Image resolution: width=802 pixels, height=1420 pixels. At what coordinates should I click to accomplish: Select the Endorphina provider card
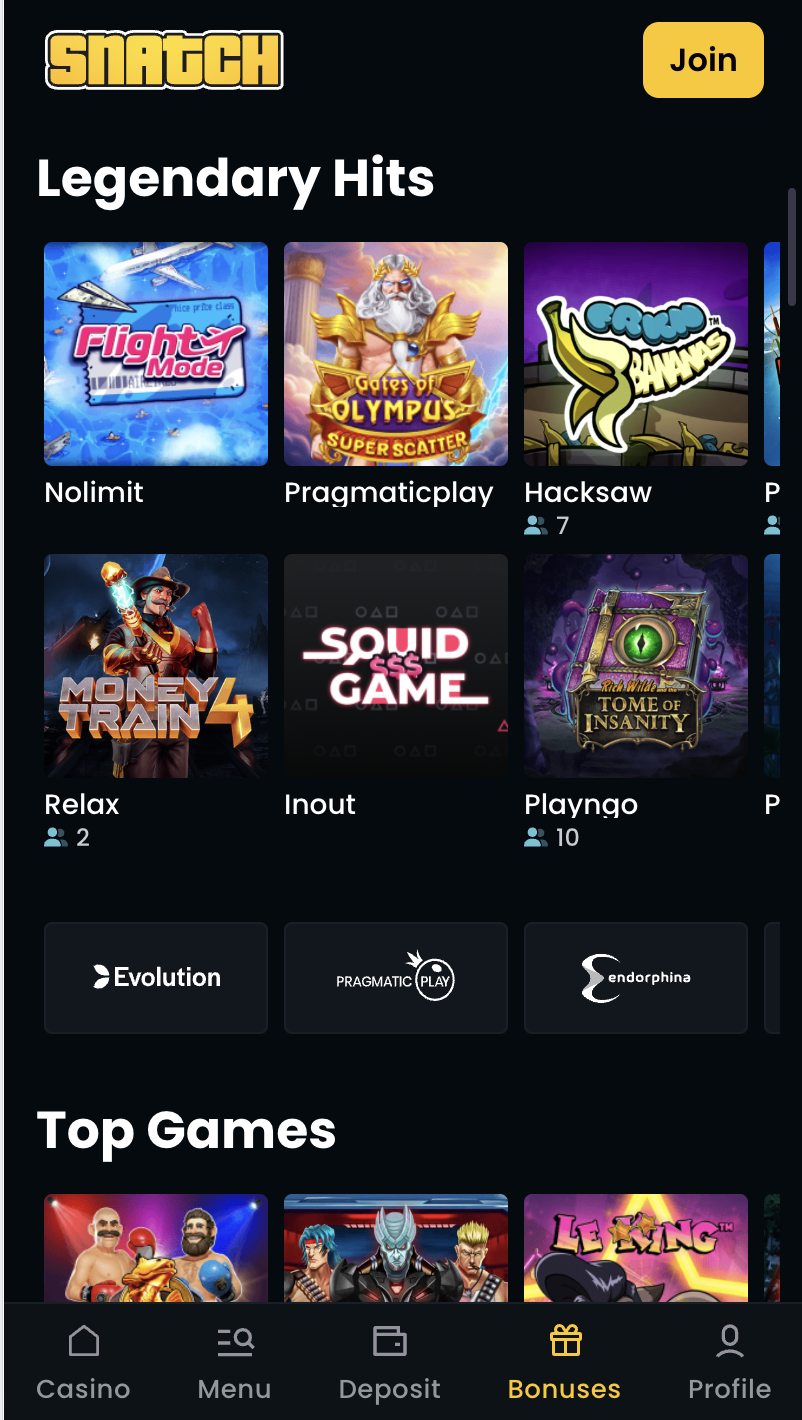[x=636, y=977]
